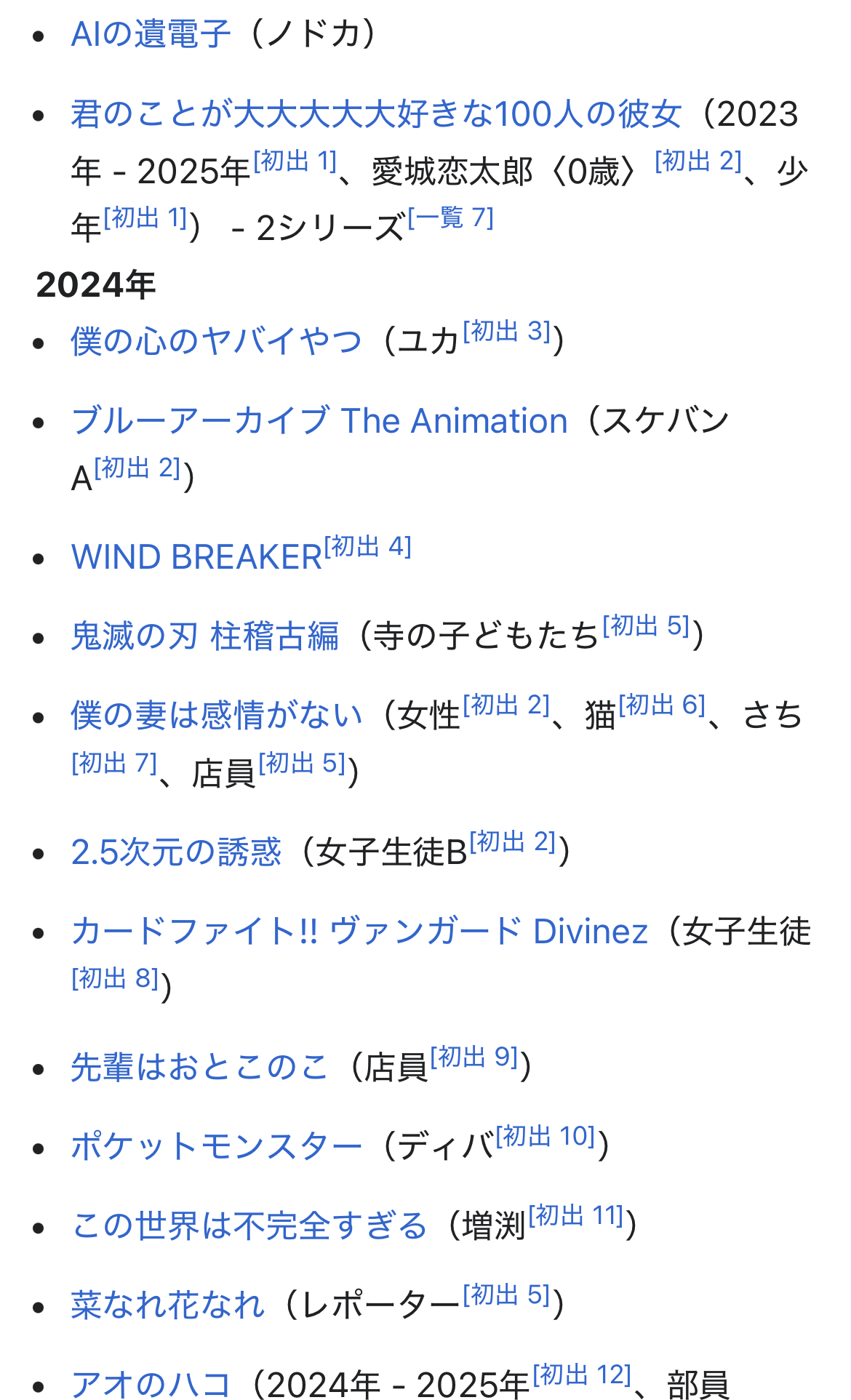Open カードファイト!! ヴァンガード Divinez link
The height and width of the screenshot is (1400, 851).
(359, 932)
